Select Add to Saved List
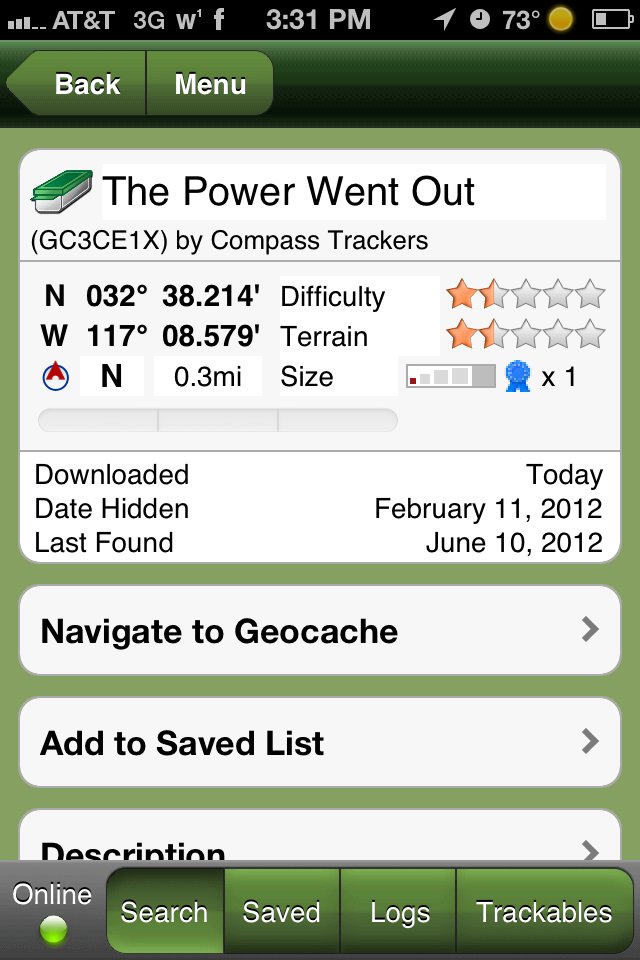Image resolution: width=640 pixels, height=960 pixels. click(320, 743)
